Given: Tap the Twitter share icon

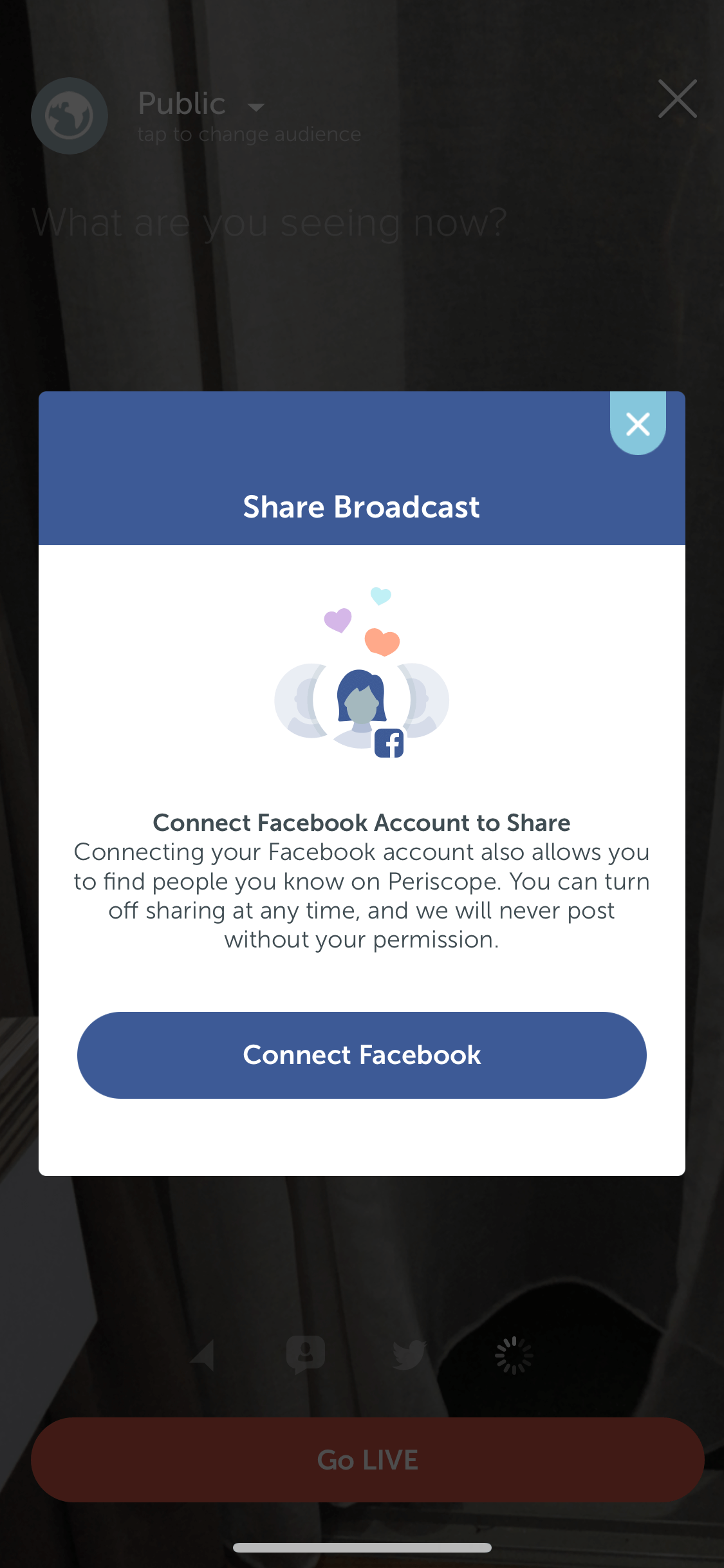Looking at the screenshot, I should 410,1355.
